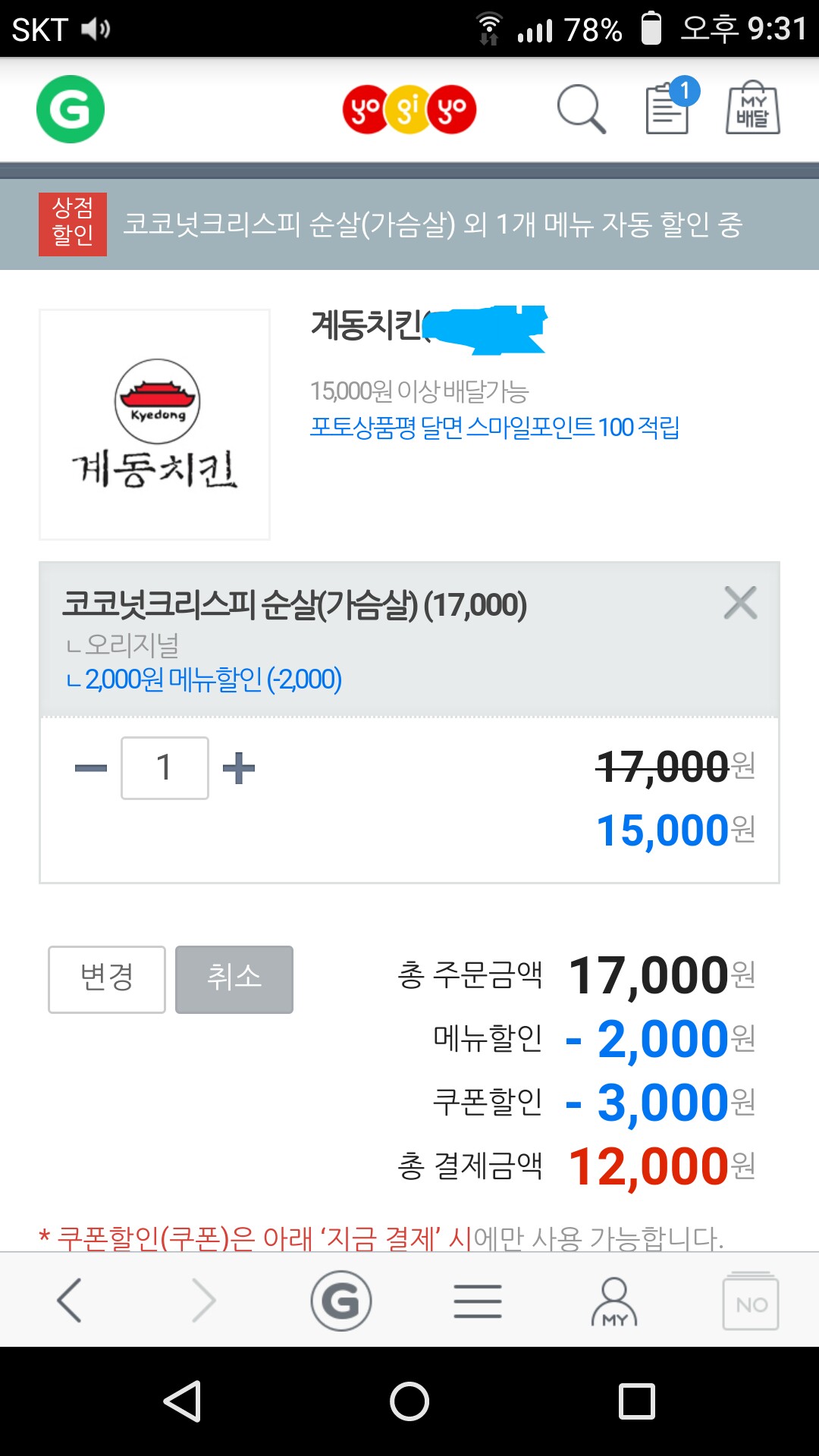
Task: Open the MY profile icon
Action: 614,1301
